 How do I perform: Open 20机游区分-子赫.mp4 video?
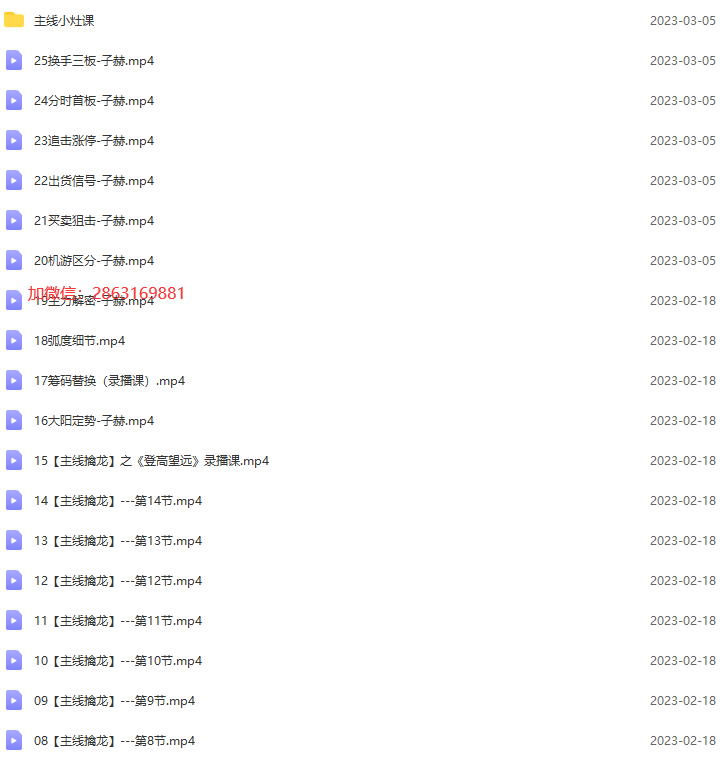(x=94, y=261)
